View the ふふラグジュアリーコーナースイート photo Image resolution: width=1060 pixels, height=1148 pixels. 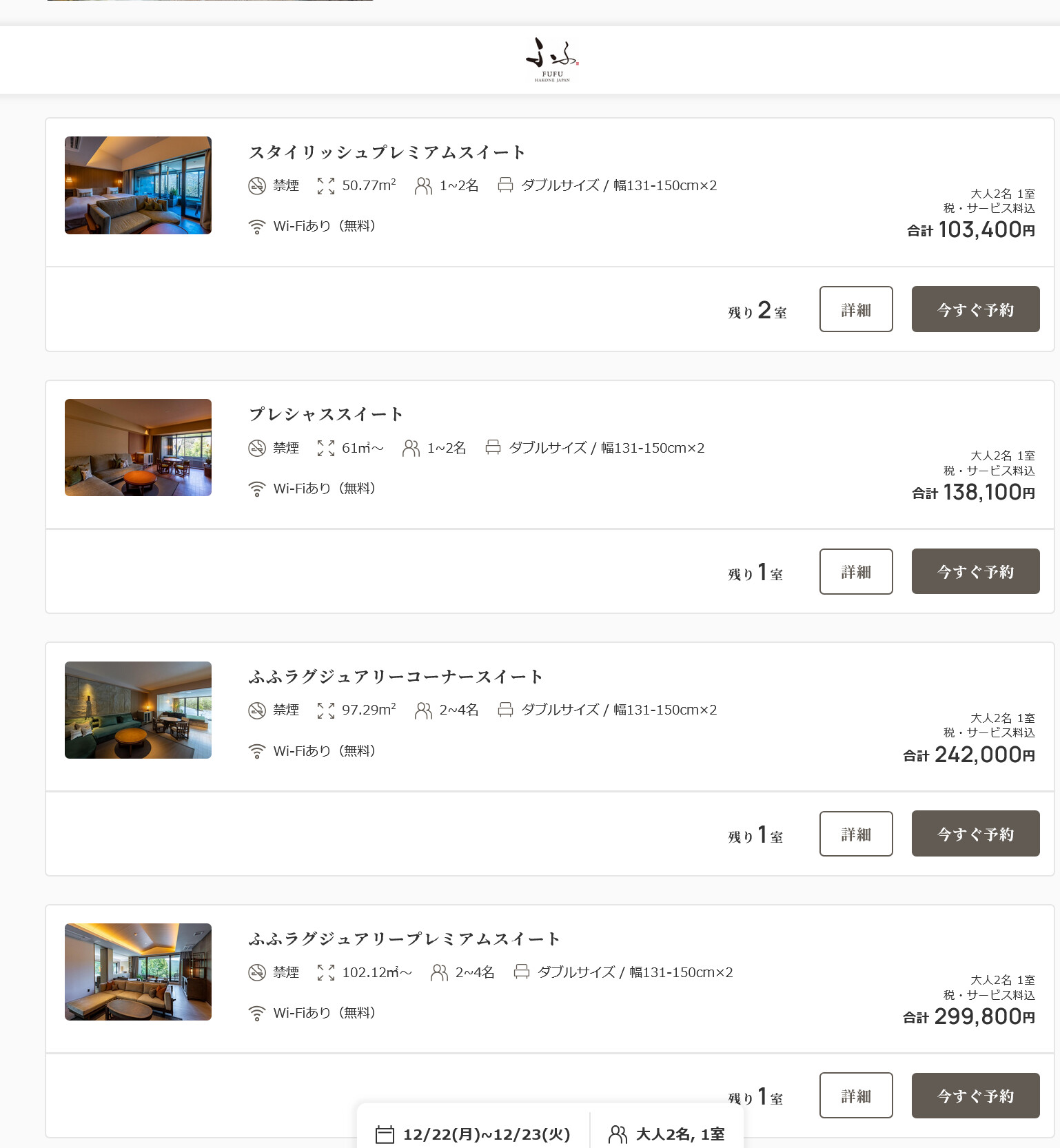[x=138, y=710]
